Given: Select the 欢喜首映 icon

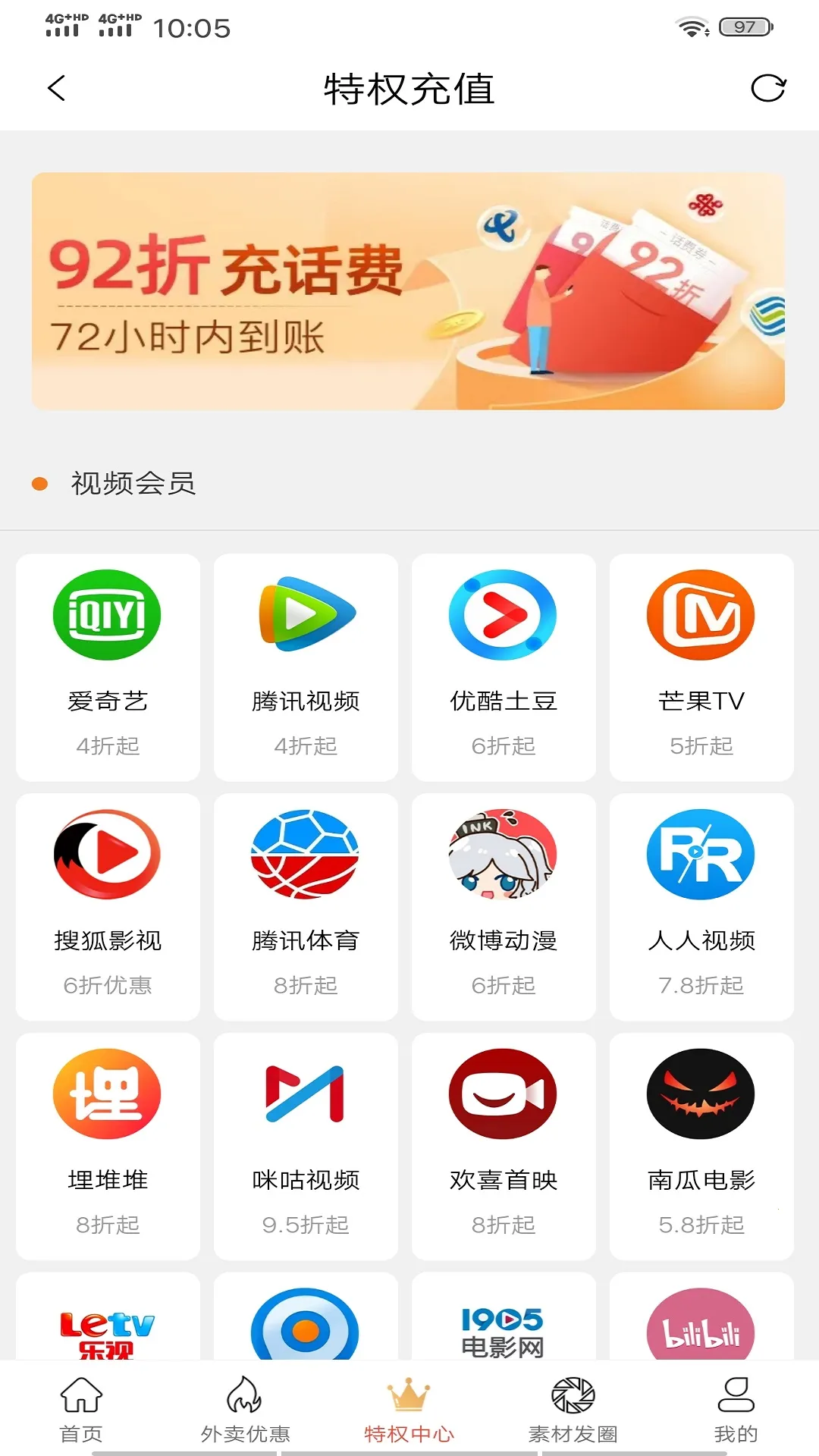Looking at the screenshot, I should pyautogui.click(x=503, y=1094).
